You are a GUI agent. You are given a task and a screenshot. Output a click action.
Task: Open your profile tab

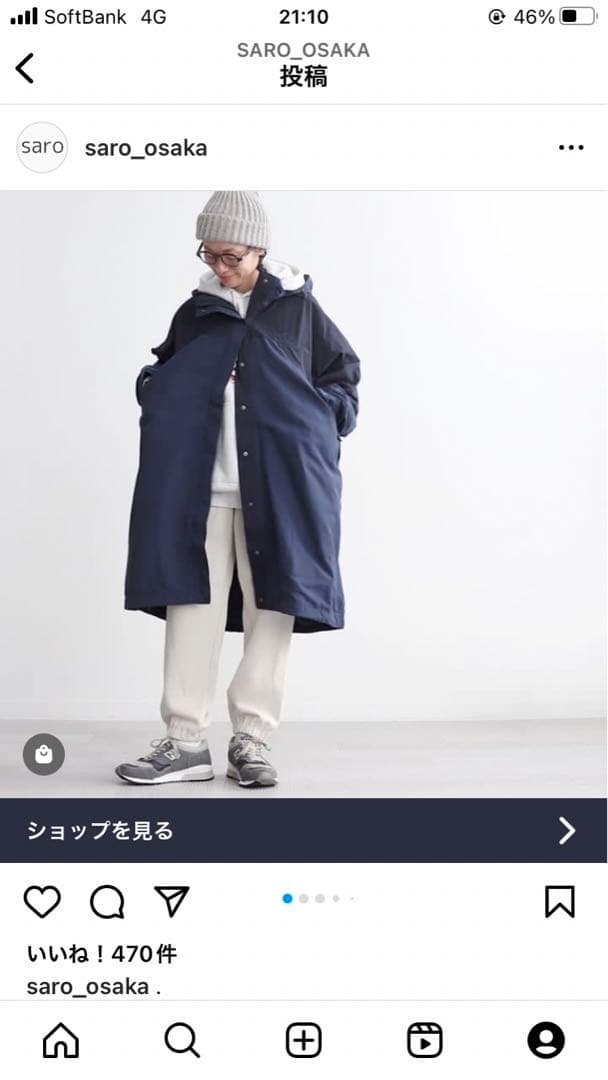(546, 1041)
